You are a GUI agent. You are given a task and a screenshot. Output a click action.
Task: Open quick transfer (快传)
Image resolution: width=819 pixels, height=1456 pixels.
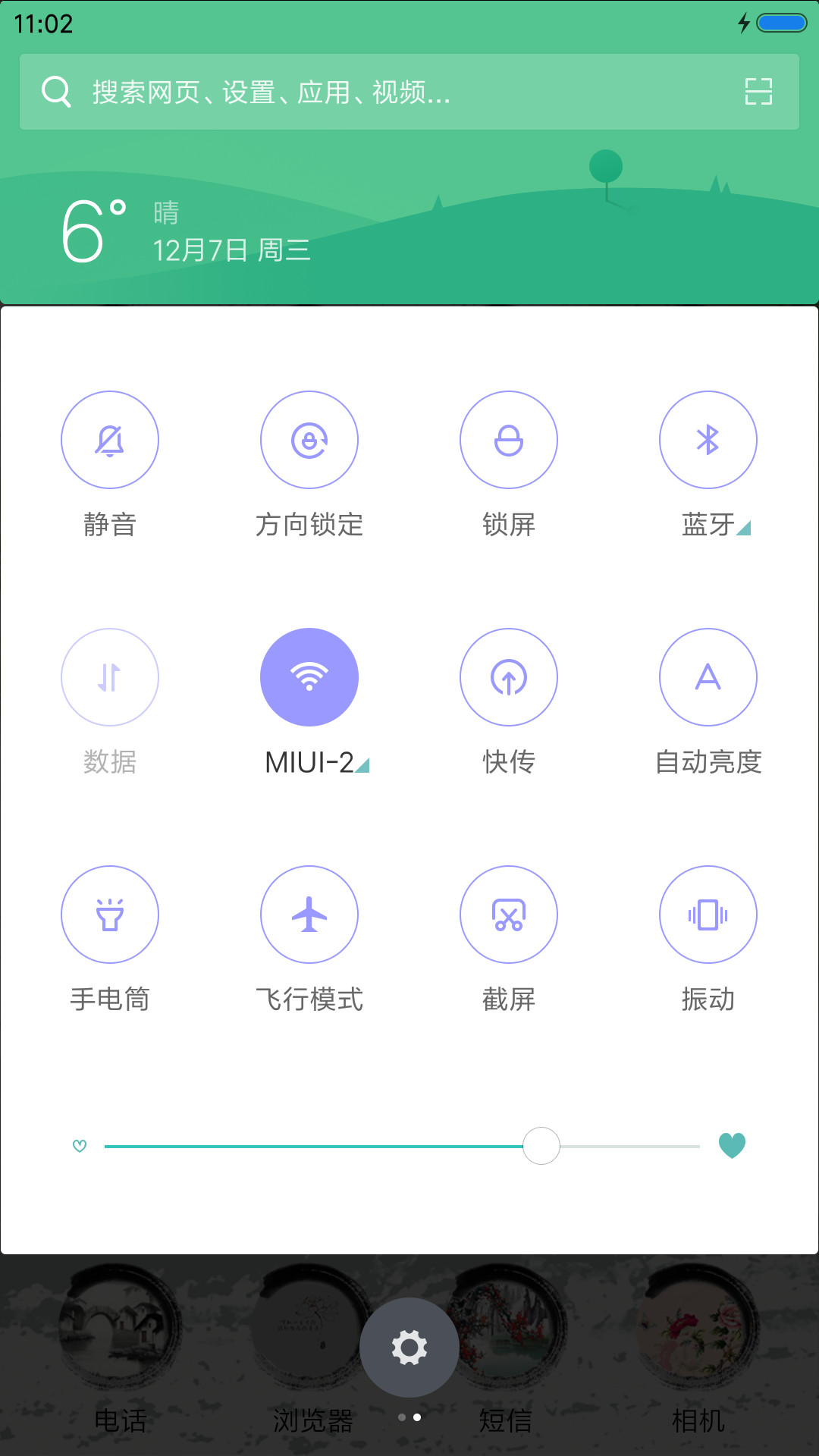tap(509, 677)
